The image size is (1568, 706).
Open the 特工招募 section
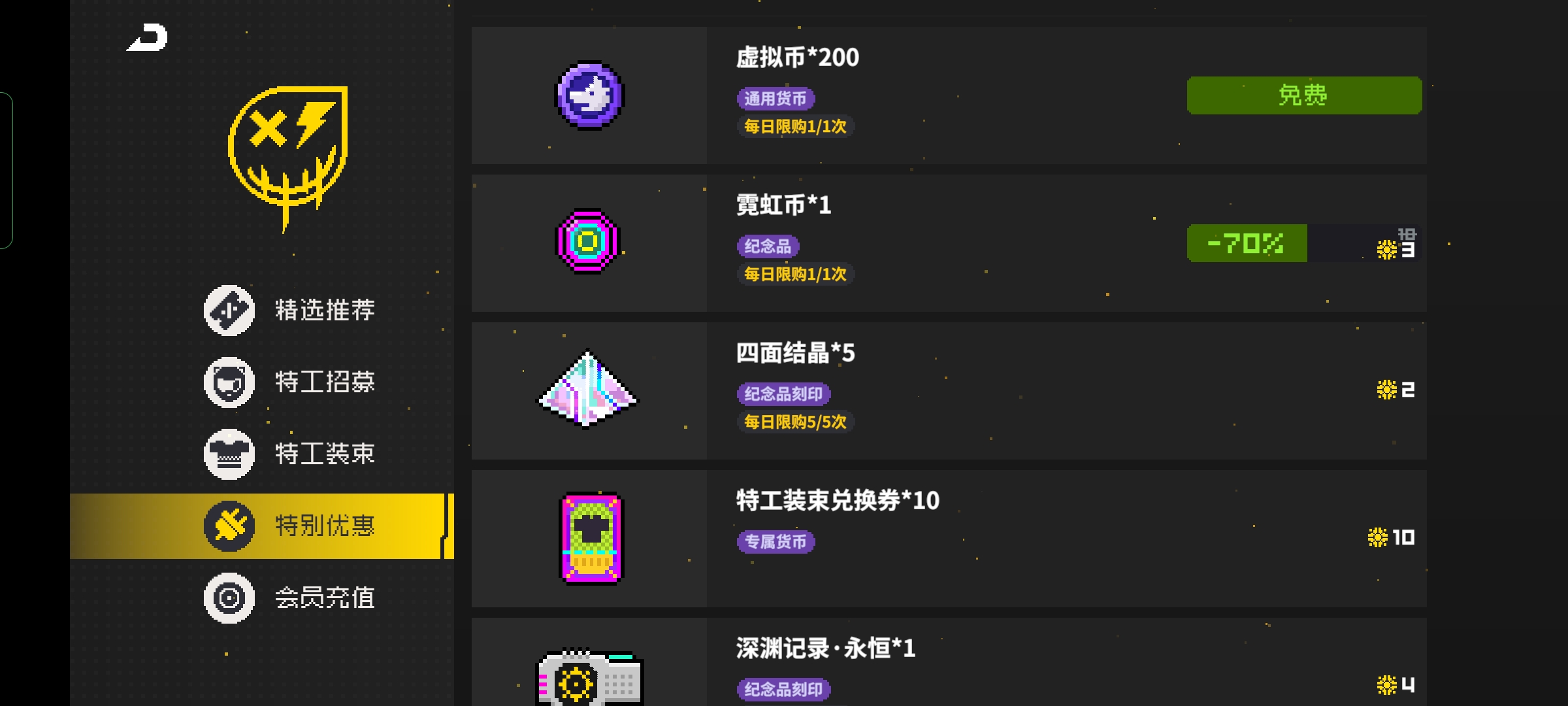point(291,382)
